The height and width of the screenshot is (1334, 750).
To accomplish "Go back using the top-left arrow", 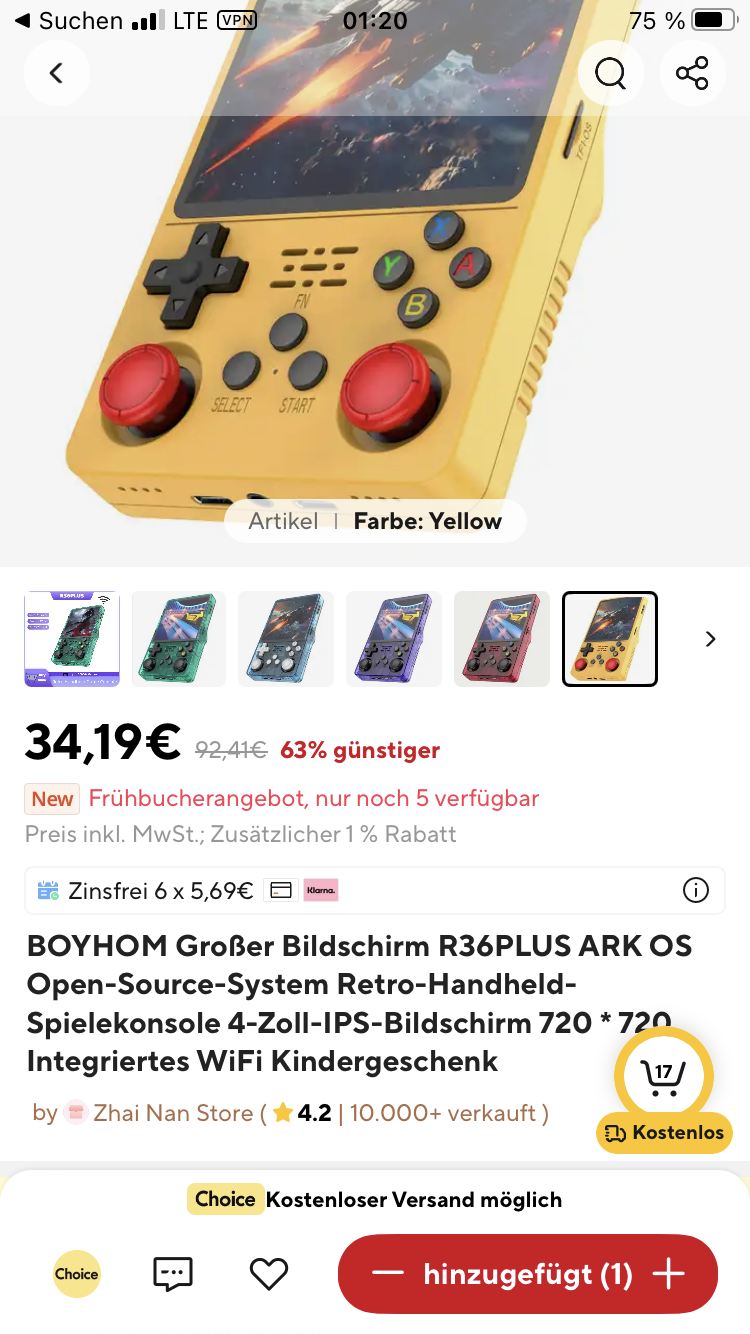I will [x=57, y=73].
